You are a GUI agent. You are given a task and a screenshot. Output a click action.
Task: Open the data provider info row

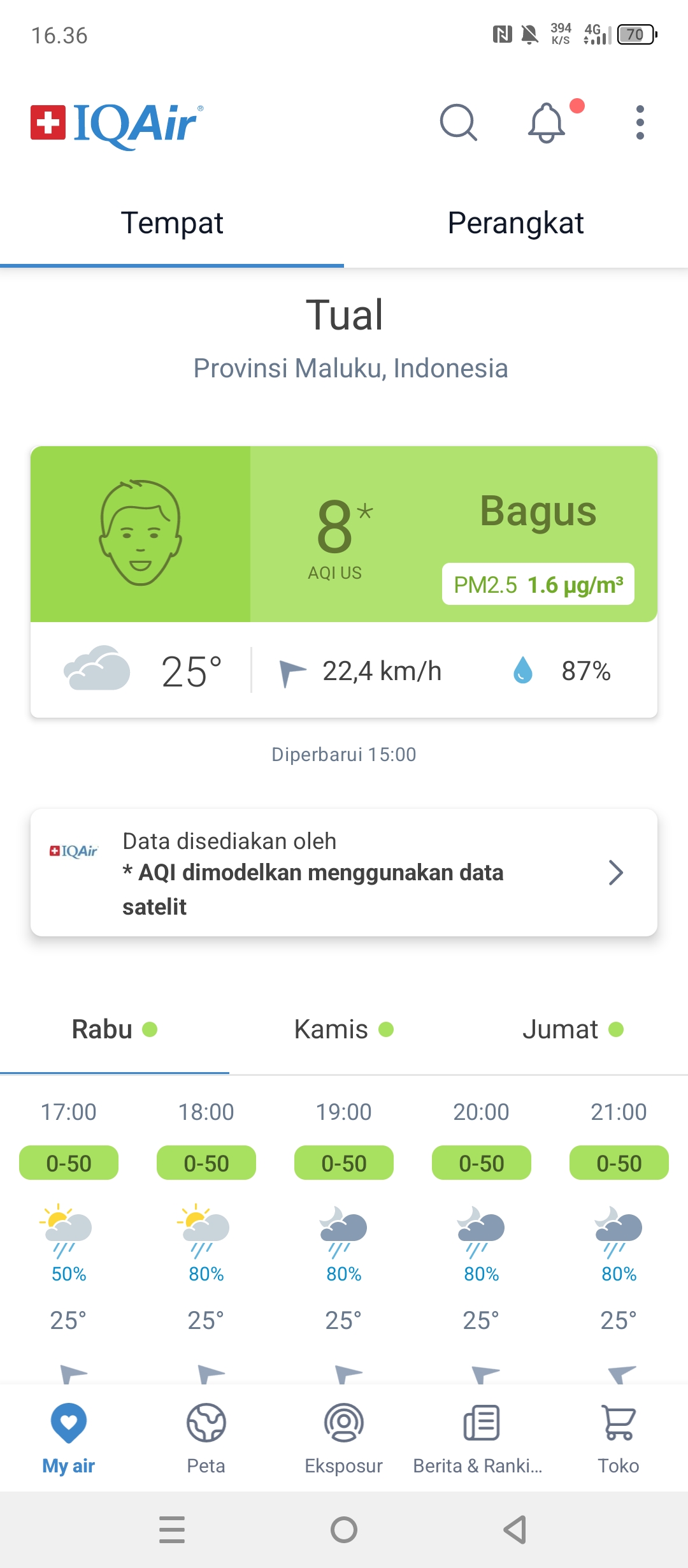pyautogui.click(x=344, y=873)
